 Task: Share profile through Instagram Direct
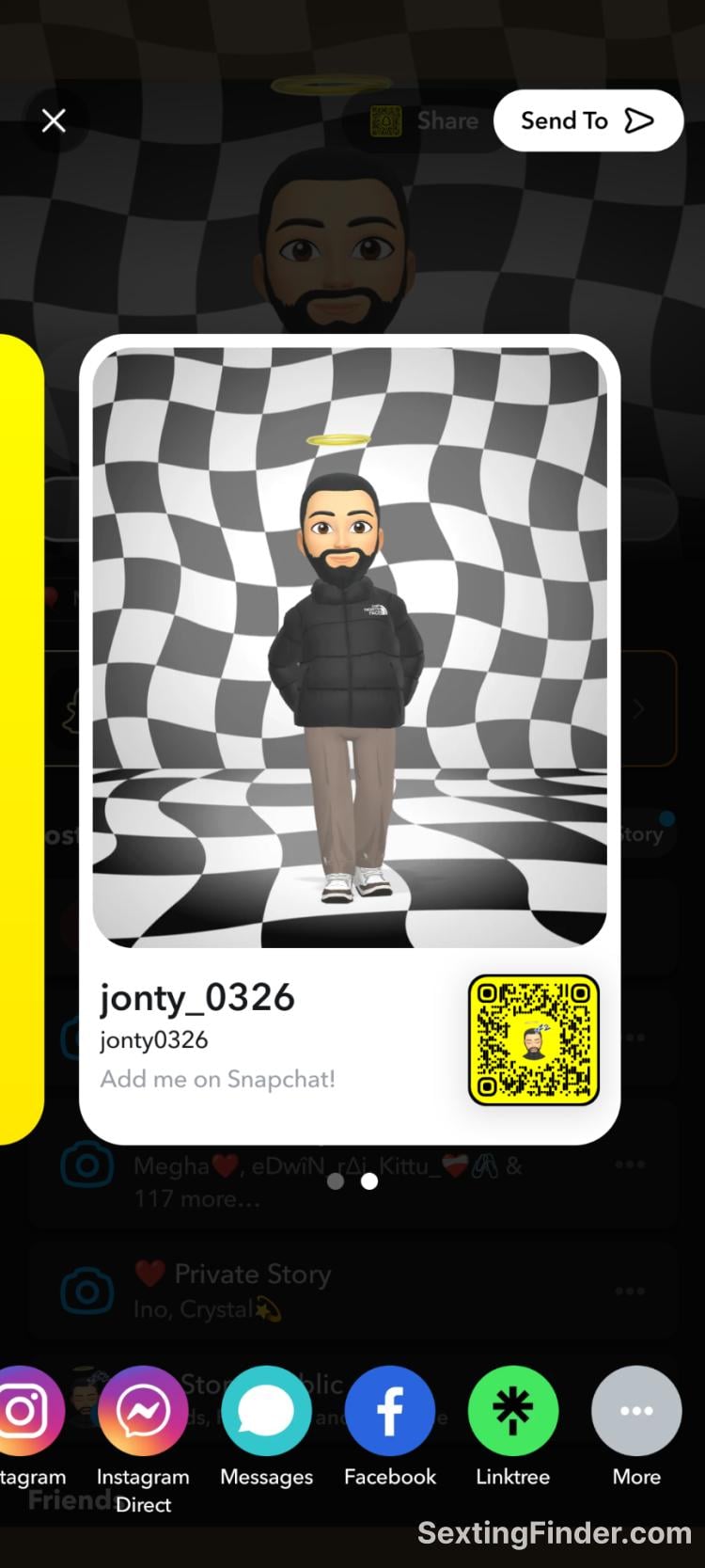143,1411
